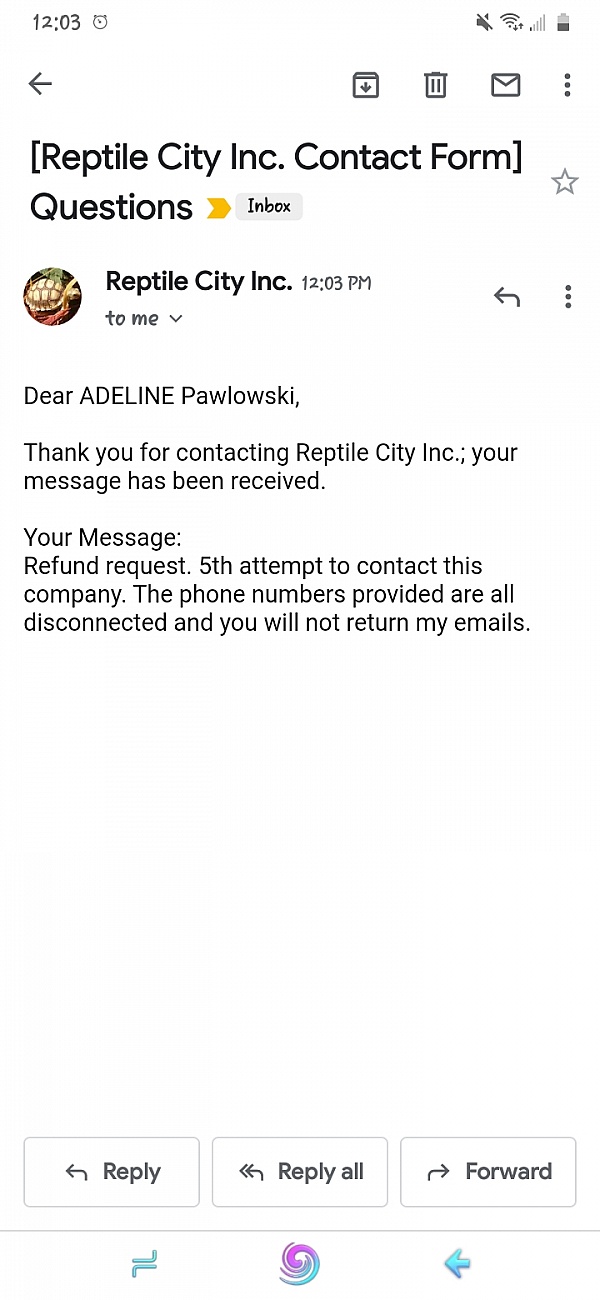Viewport: 600px width, 1300px height.
Task: Star this conversation
Action: point(565,182)
